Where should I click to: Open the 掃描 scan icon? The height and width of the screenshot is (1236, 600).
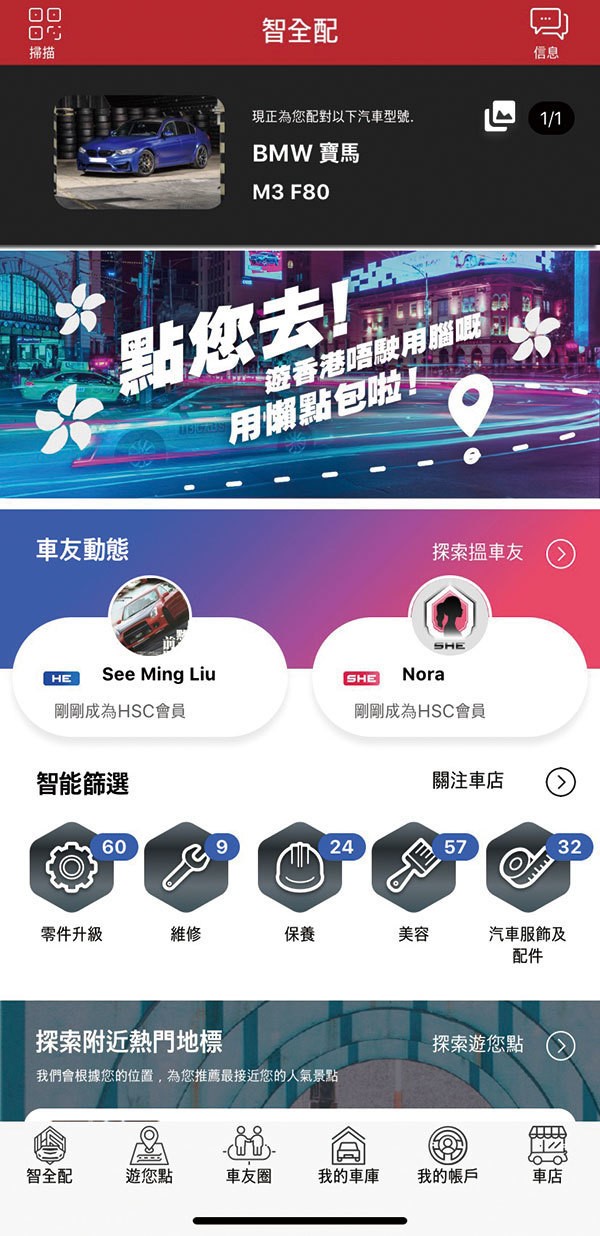point(43,31)
